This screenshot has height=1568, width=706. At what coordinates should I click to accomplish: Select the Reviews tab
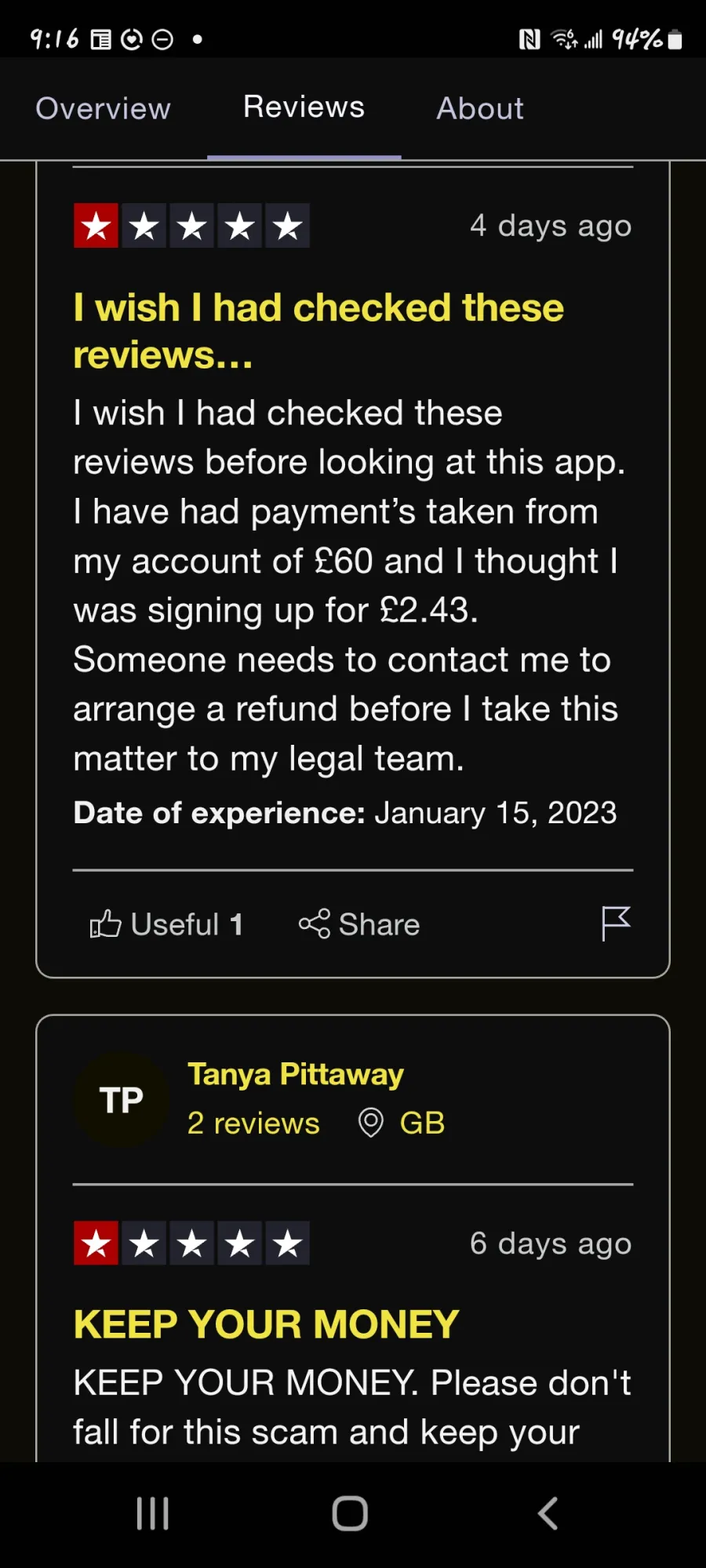304,107
